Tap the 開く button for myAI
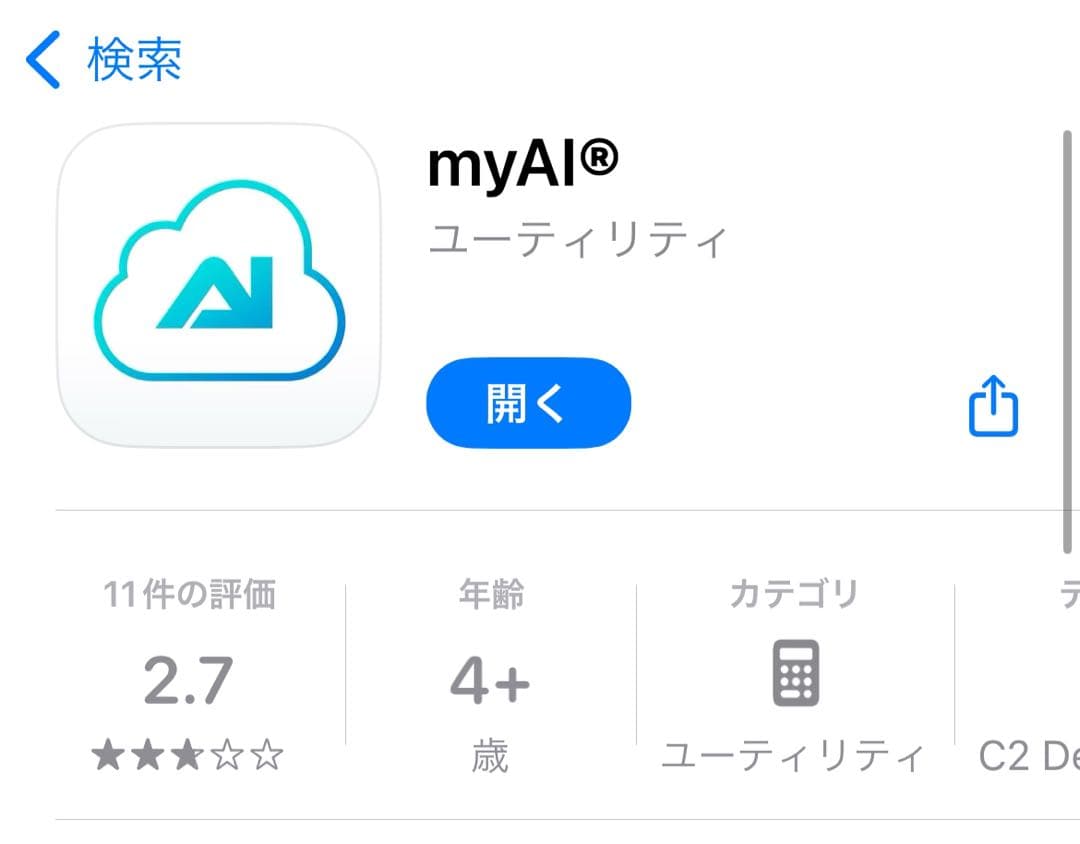 click(x=528, y=402)
